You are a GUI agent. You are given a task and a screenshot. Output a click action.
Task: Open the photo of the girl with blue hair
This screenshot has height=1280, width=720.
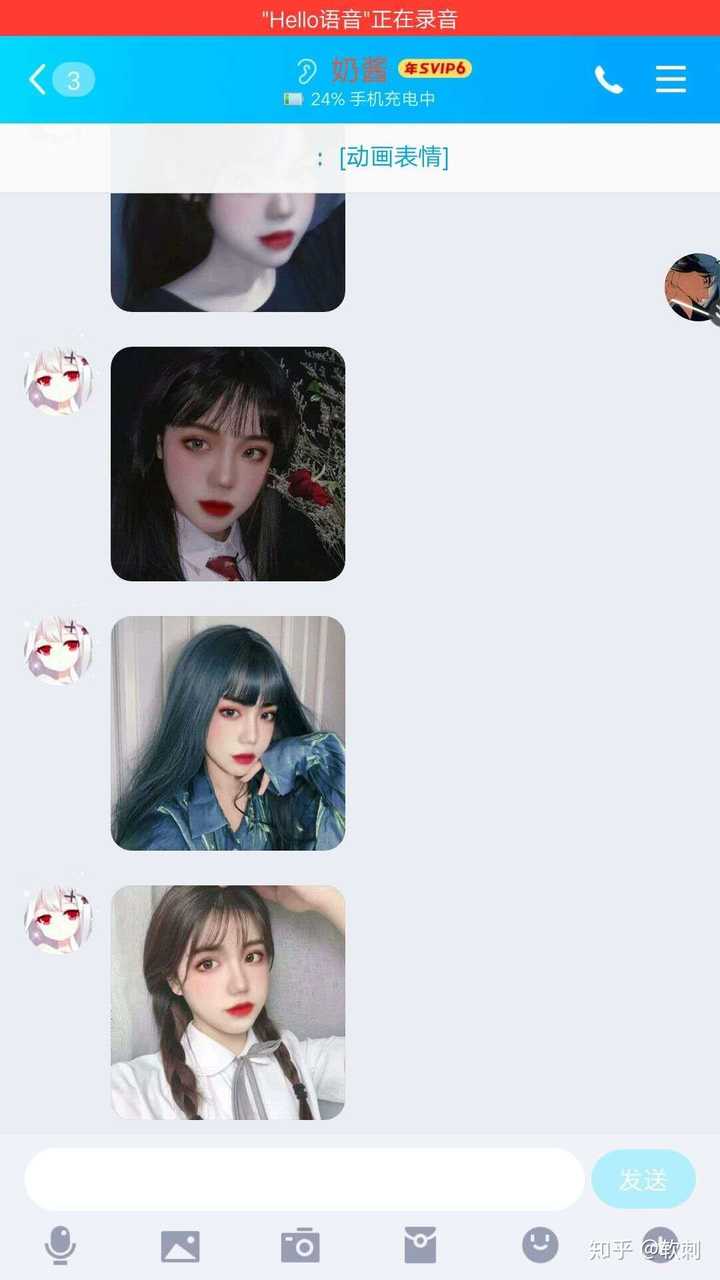[x=228, y=733]
